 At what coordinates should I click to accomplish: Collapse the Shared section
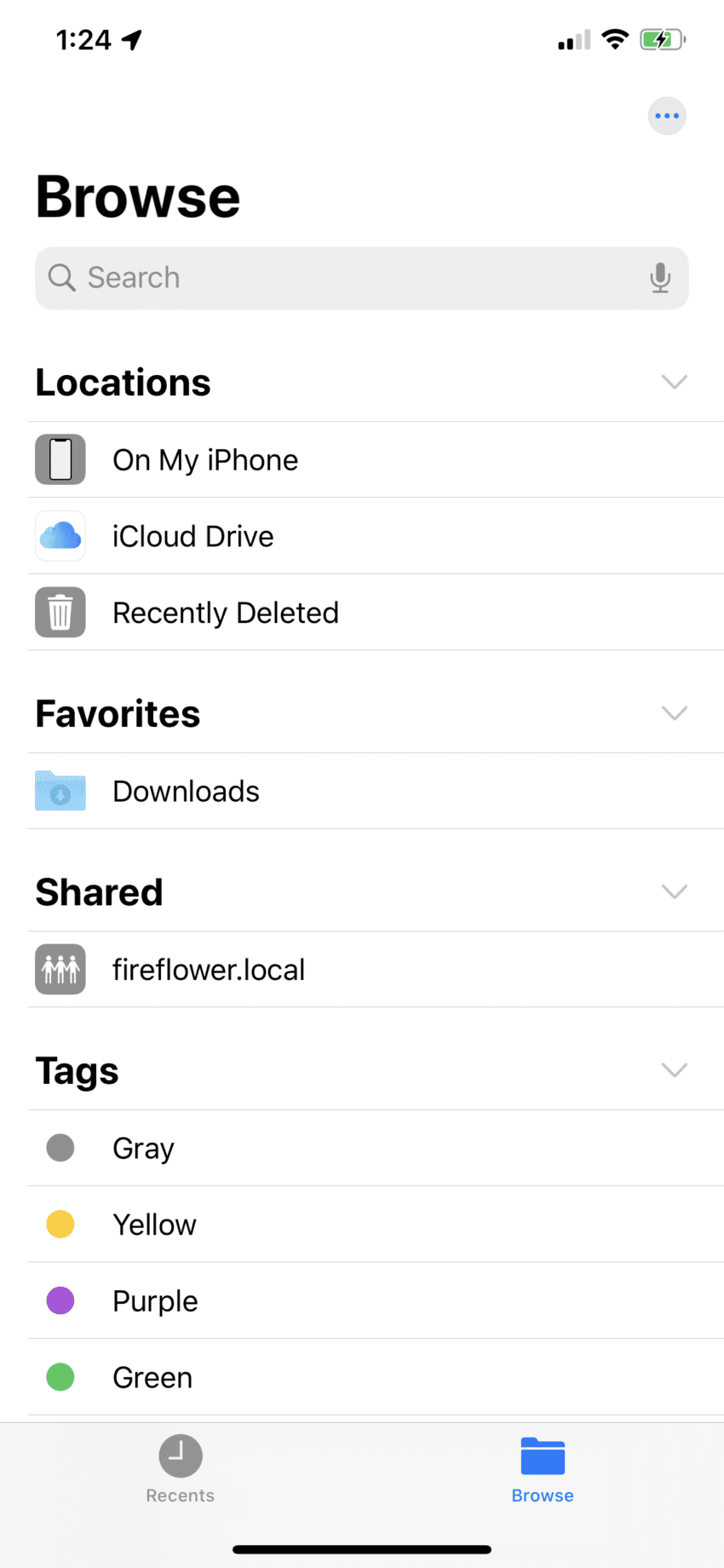(x=674, y=891)
